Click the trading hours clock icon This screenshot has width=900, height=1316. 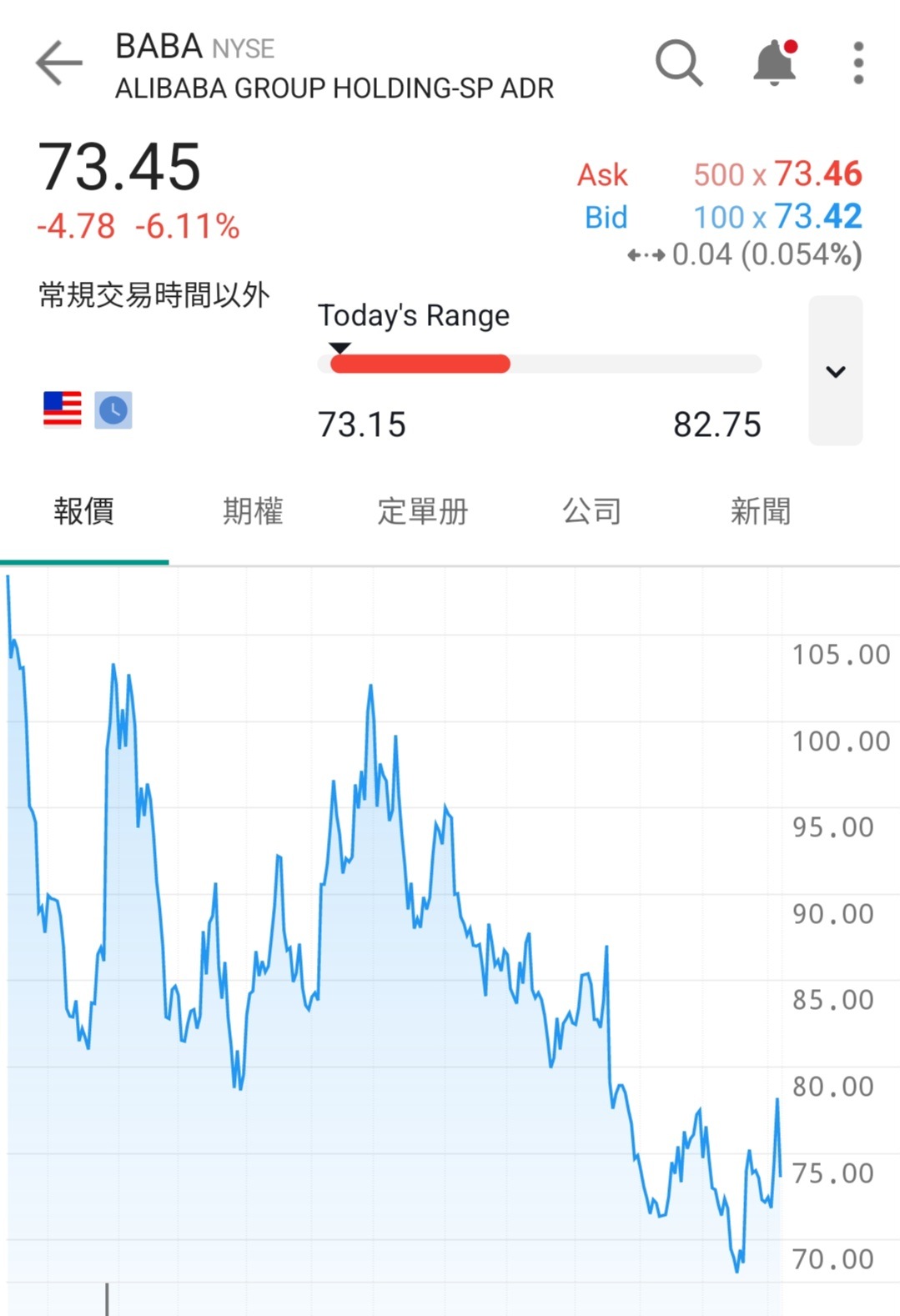[x=113, y=409]
